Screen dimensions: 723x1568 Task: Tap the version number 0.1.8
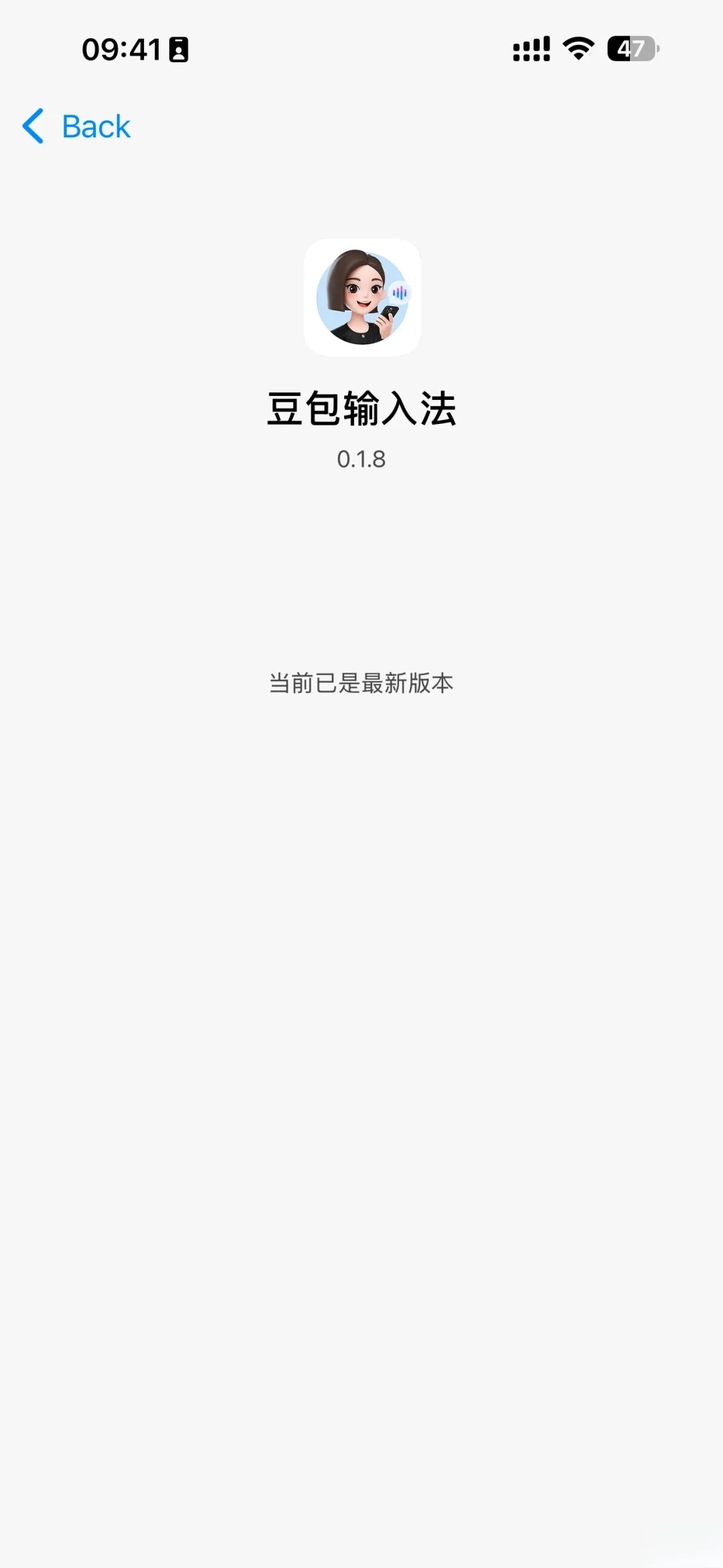pyautogui.click(x=361, y=459)
